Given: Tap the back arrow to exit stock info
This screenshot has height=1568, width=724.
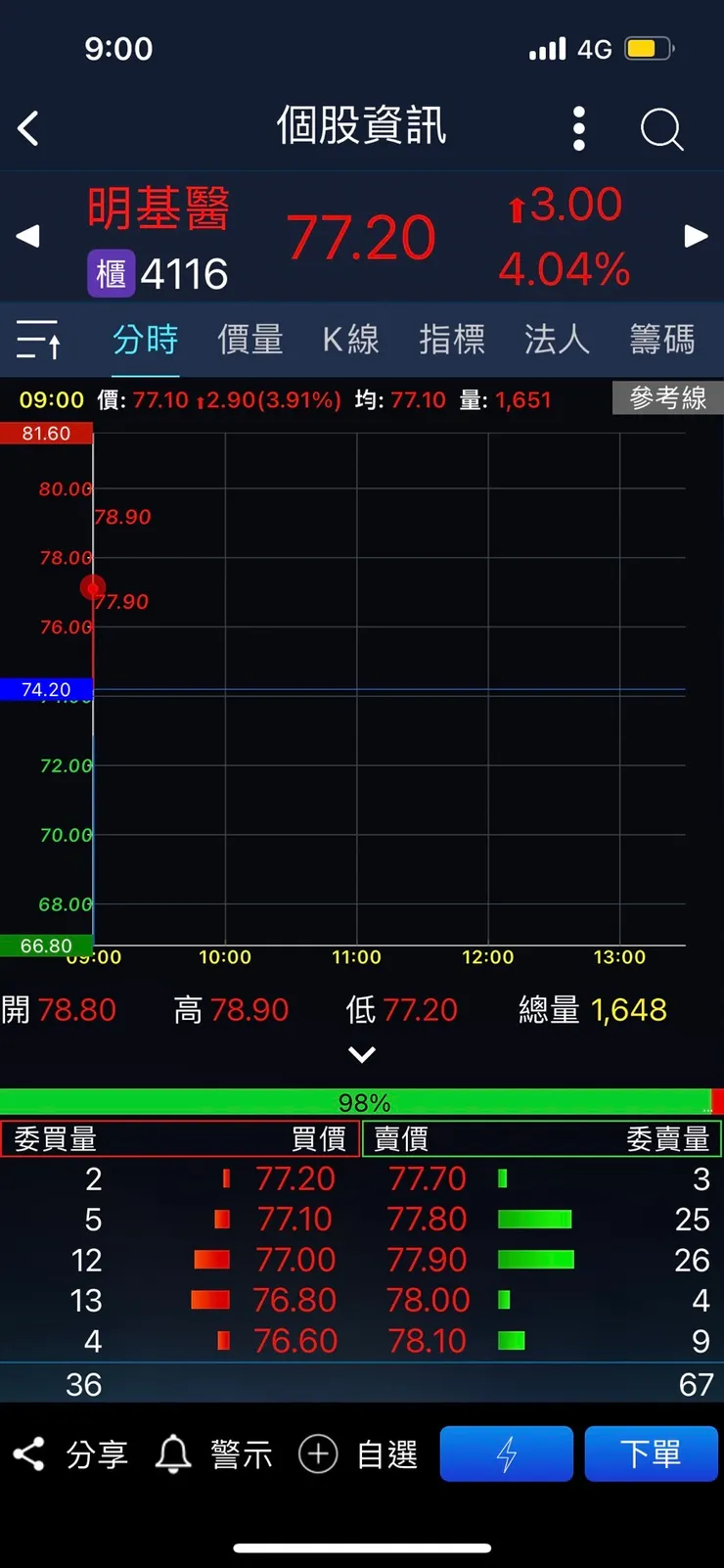Looking at the screenshot, I should (27, 128).
